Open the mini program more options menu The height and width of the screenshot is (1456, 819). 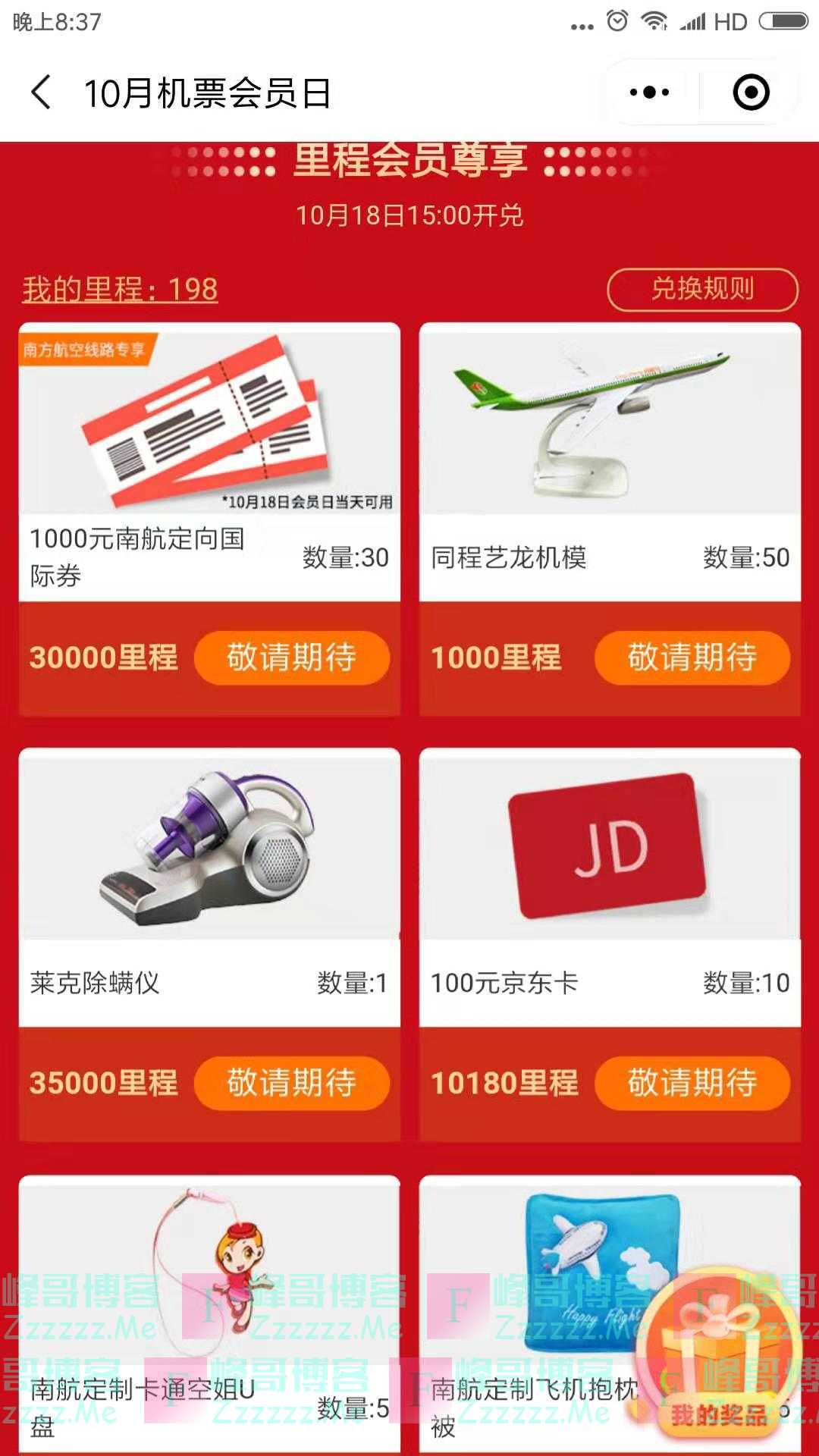click(649, 93)
